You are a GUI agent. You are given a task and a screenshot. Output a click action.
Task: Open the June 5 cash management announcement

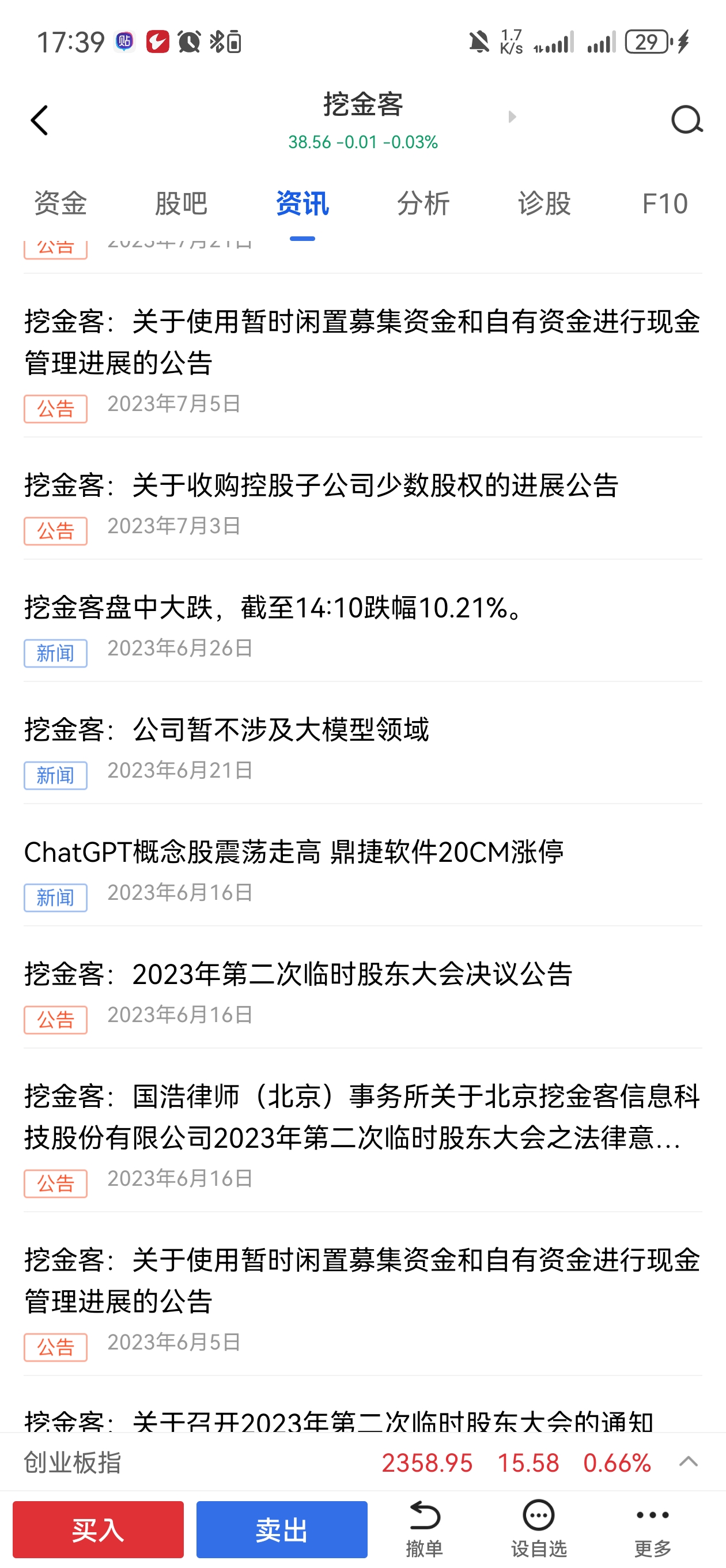tap(362, 1281)
